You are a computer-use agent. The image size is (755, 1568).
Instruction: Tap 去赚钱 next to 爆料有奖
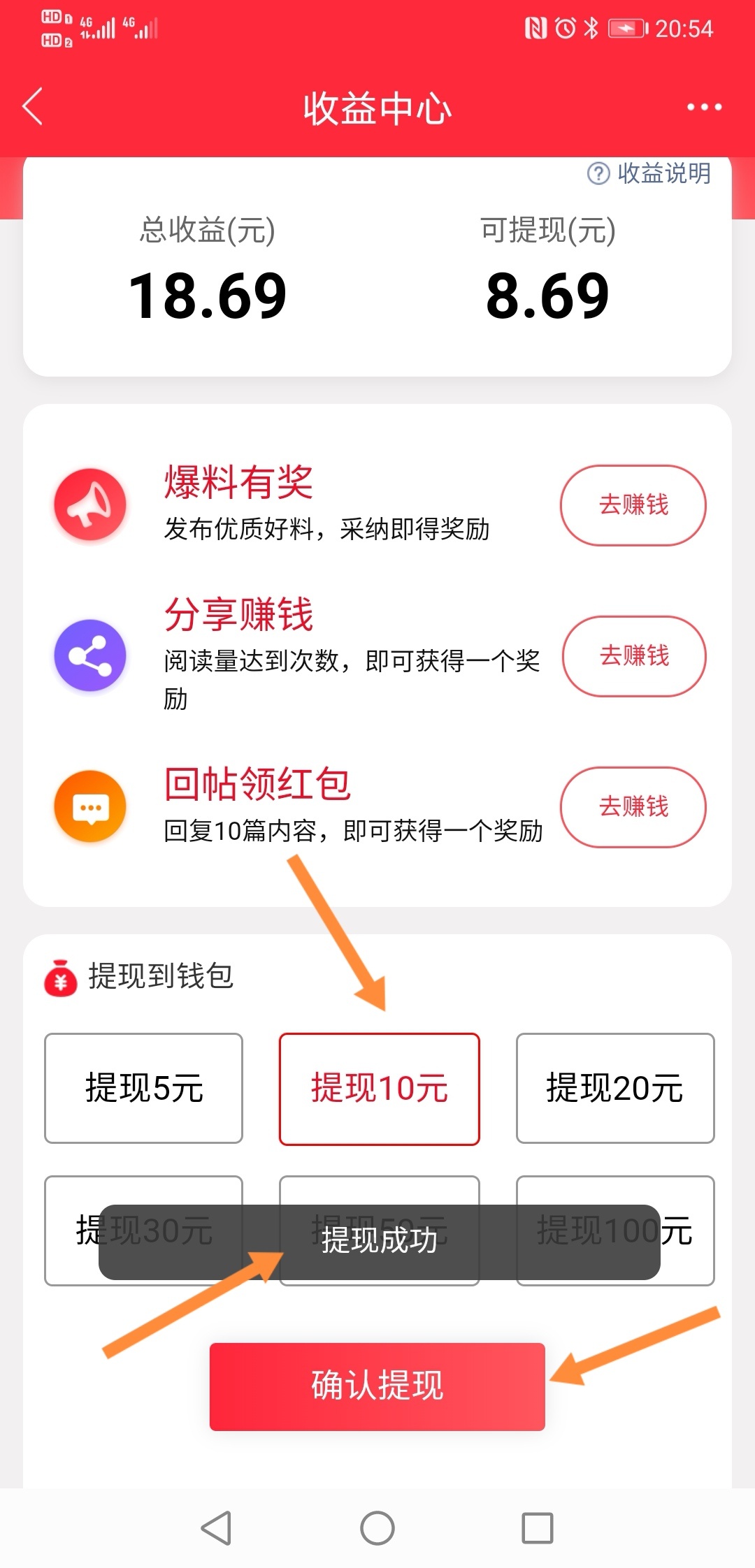[x=633, y=504]
